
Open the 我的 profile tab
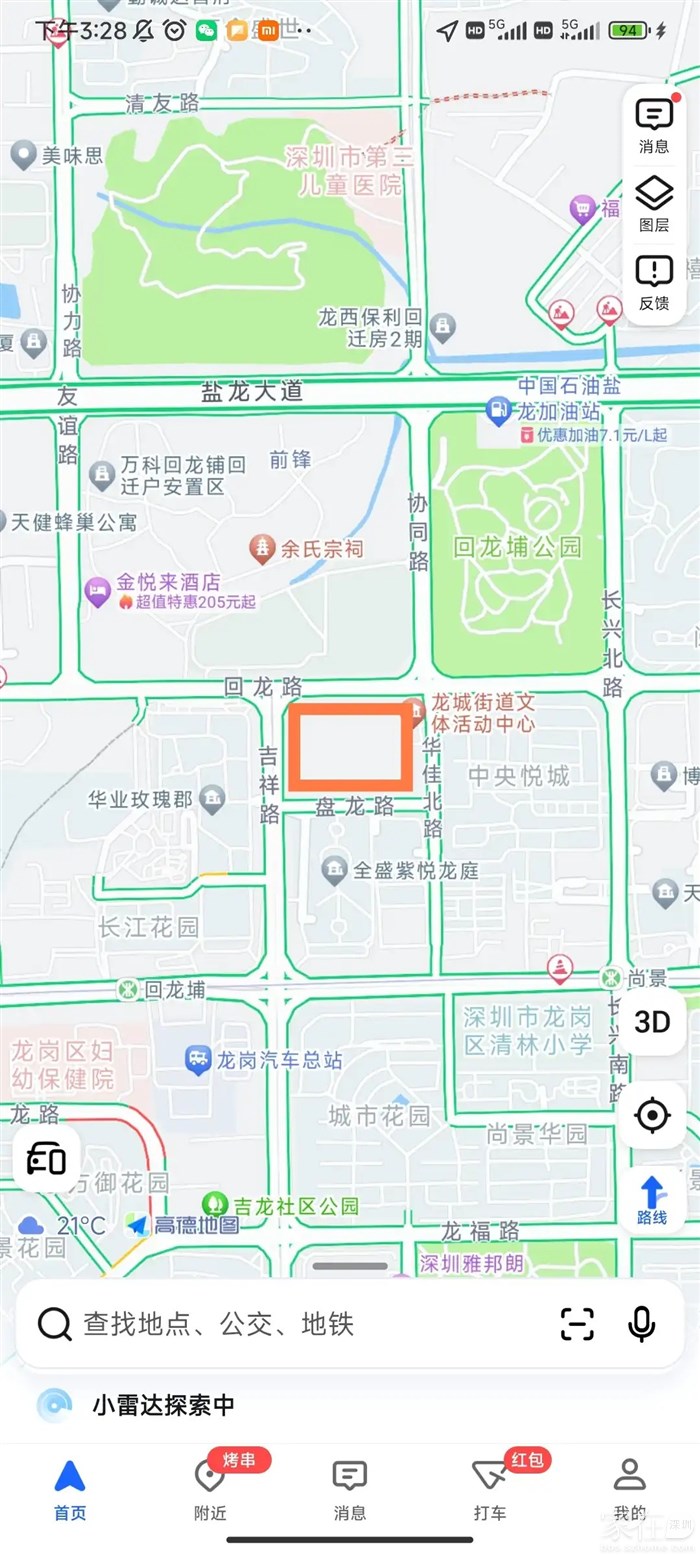click(630, 1488)
